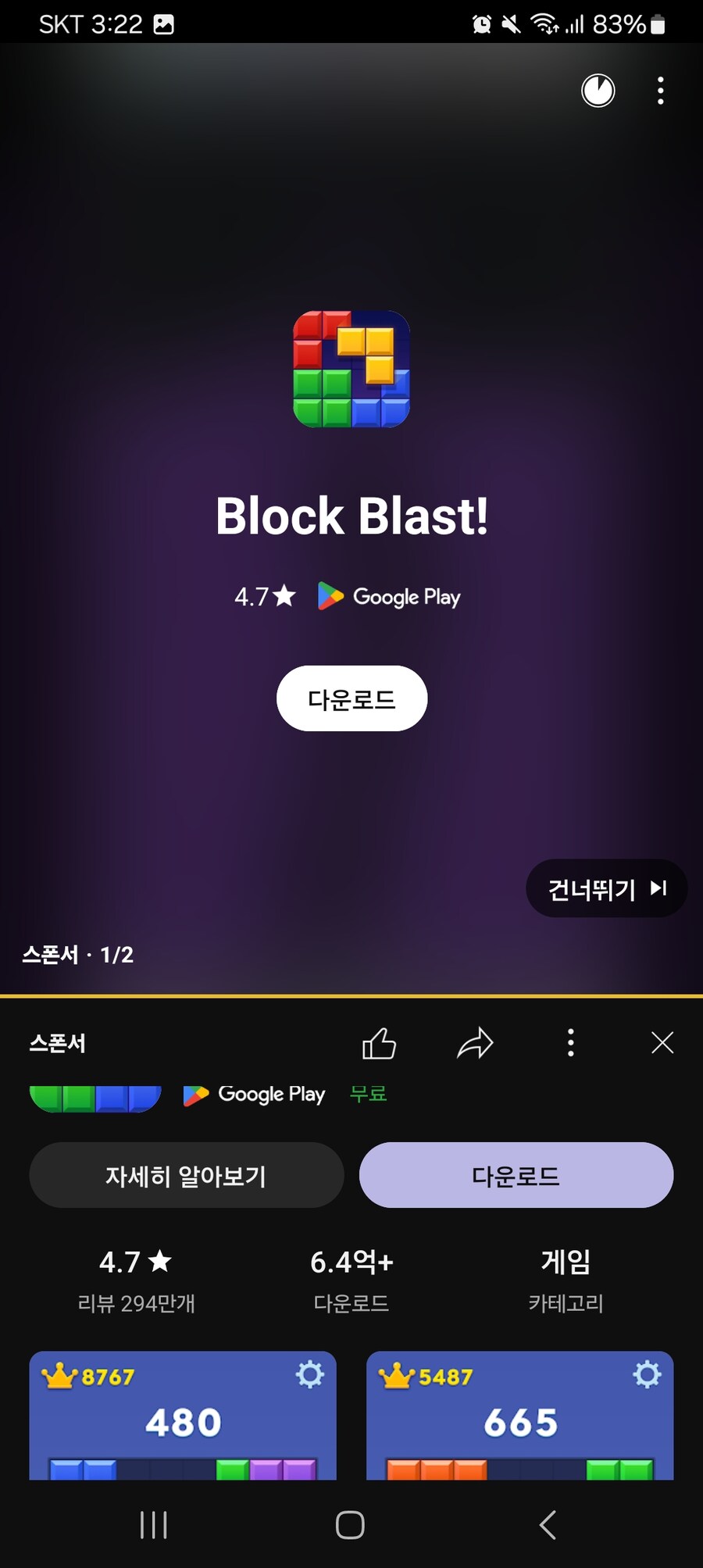Go to the home screen
The image size is (703, 1568).
[x=350, y=1524]
